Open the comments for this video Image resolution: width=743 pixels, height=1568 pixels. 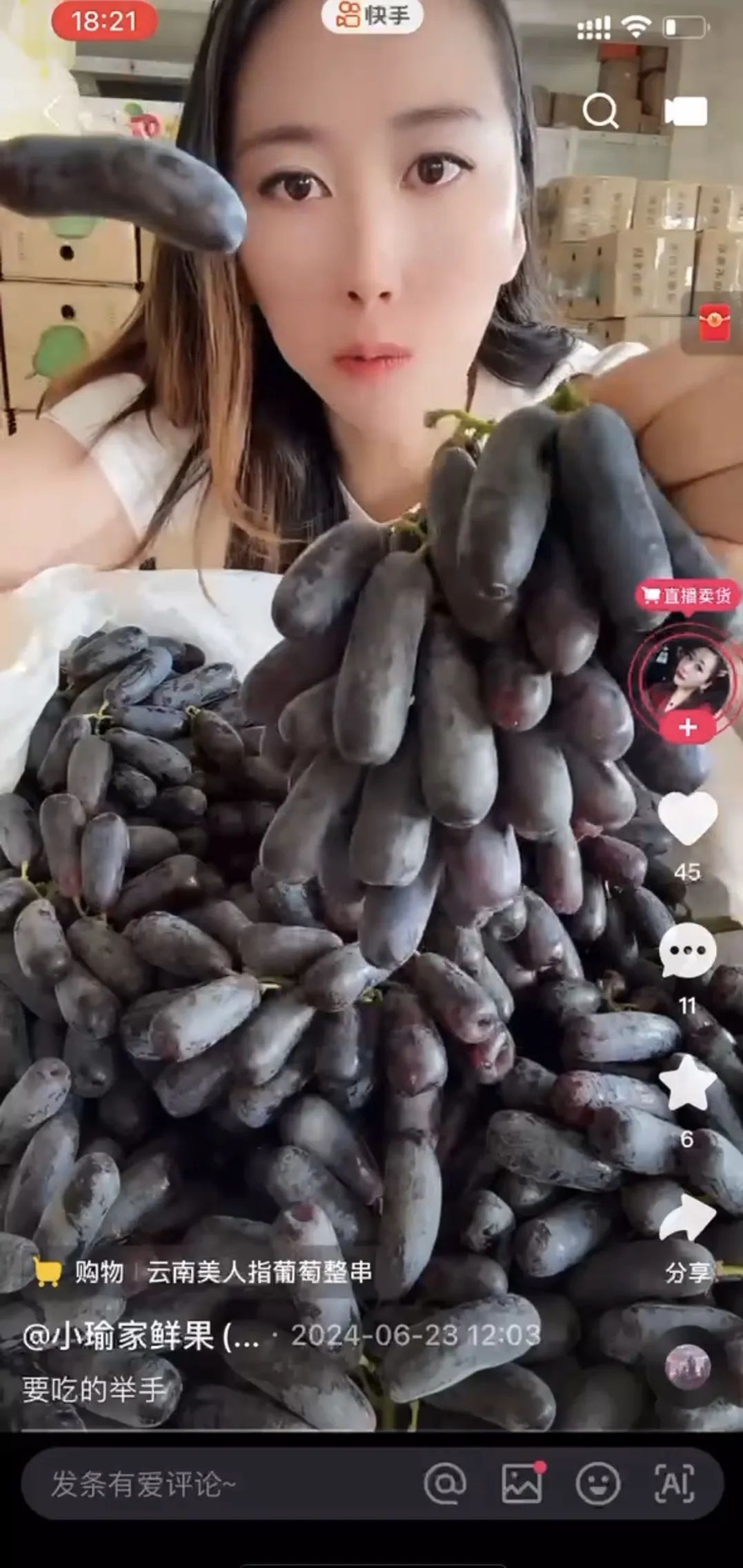point(687,951)
